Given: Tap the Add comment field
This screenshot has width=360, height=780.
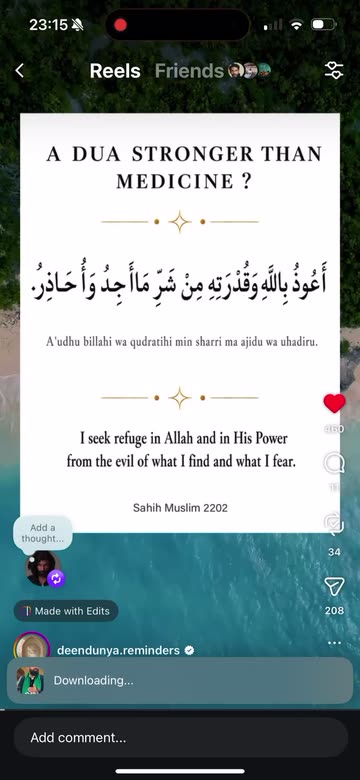Looking at the screenshot, I should click(180, 737).
